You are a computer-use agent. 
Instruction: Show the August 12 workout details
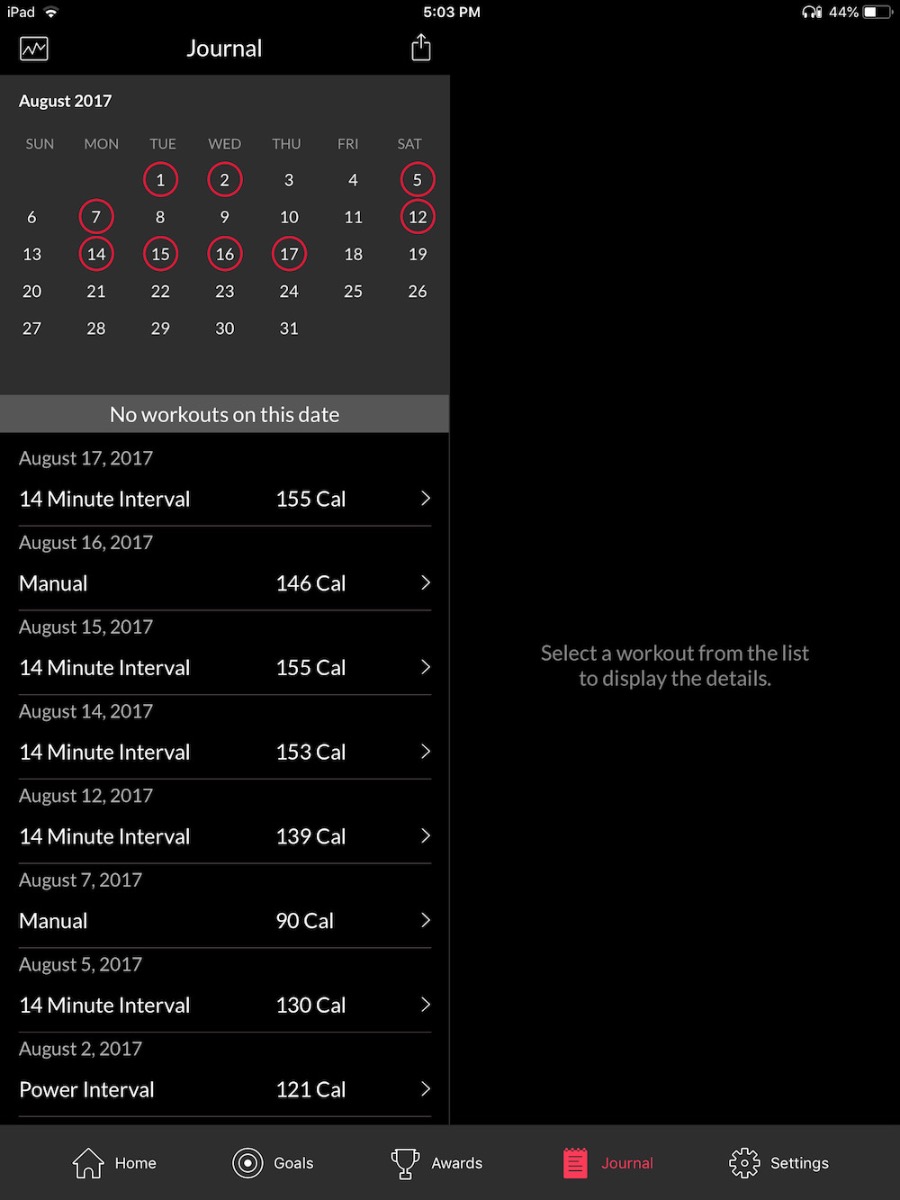(x=225, y=836)
